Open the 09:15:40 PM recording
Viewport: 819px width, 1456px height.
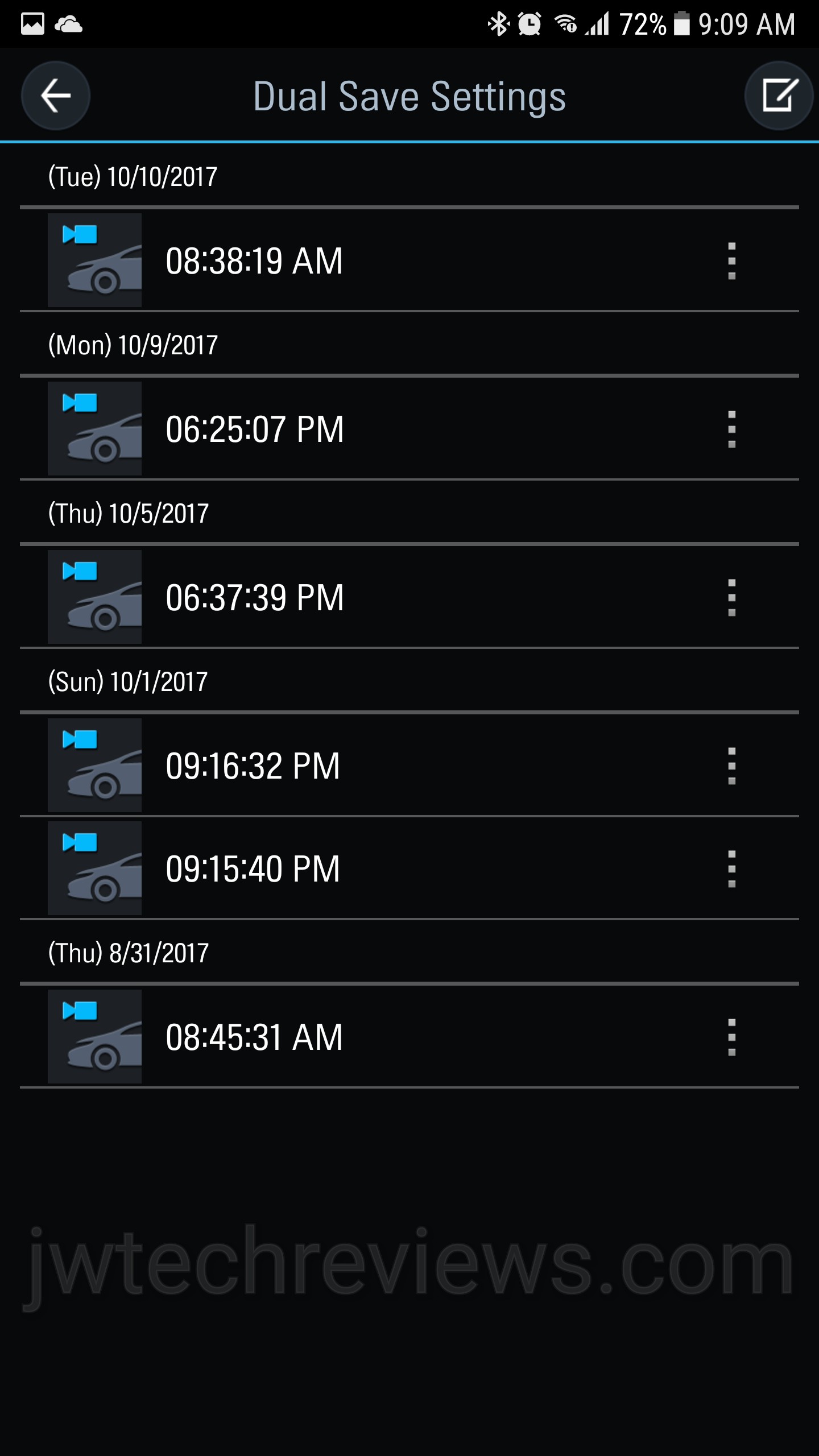click(253, 869)
